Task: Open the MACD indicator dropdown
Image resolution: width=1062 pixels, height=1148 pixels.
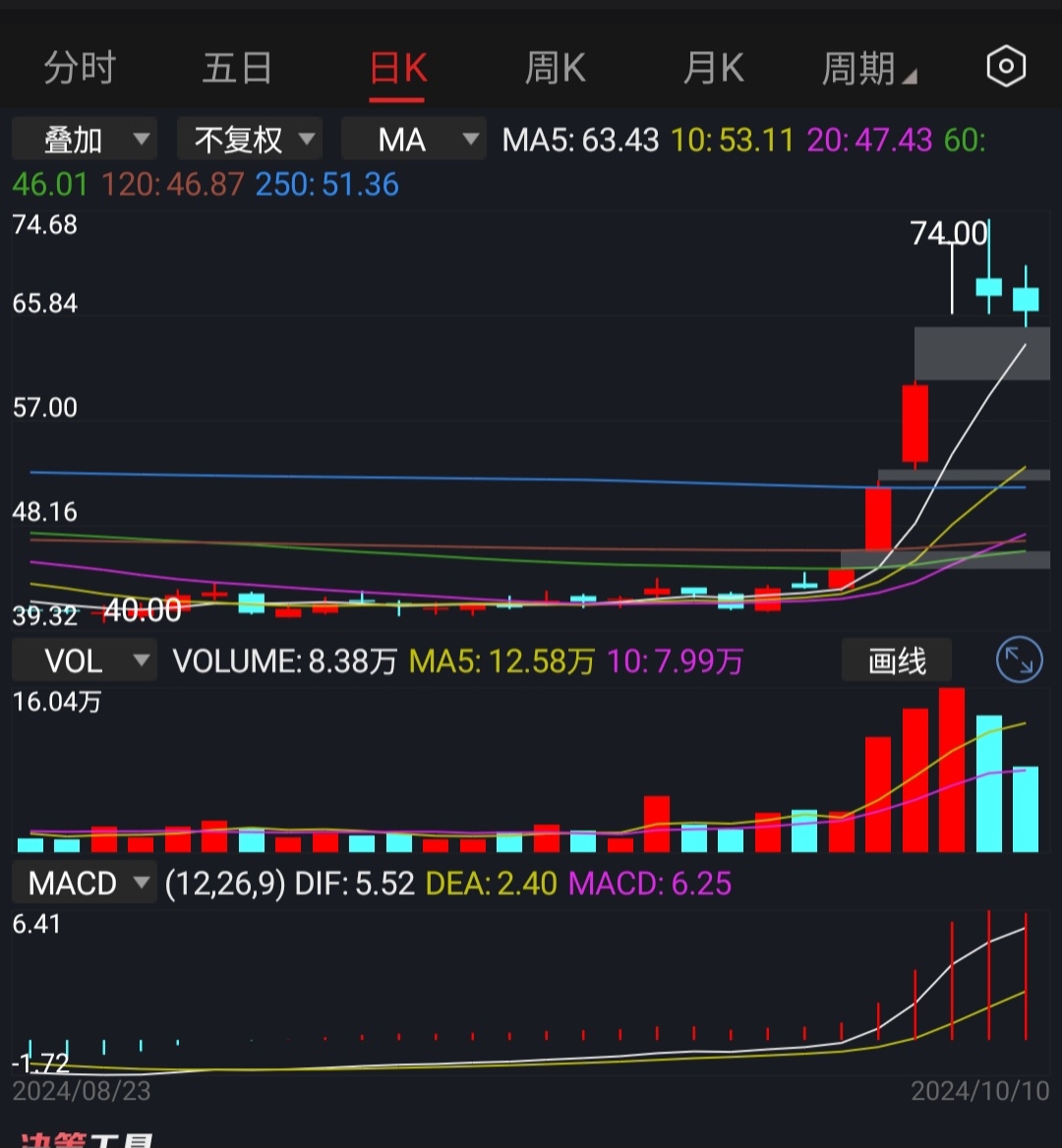Action: tap(85, 883)
